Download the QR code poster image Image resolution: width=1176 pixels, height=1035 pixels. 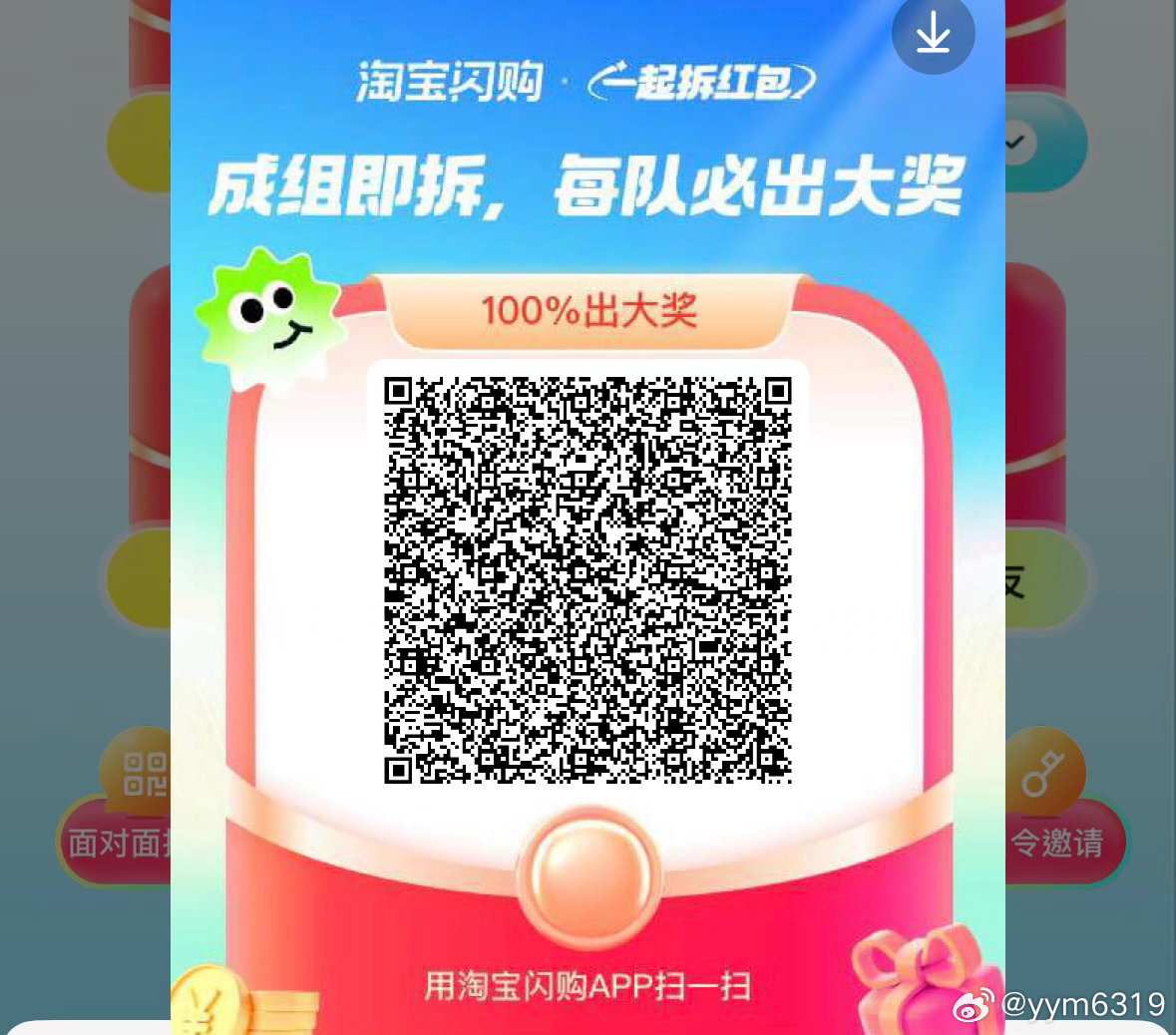click(x=933, y=34)
